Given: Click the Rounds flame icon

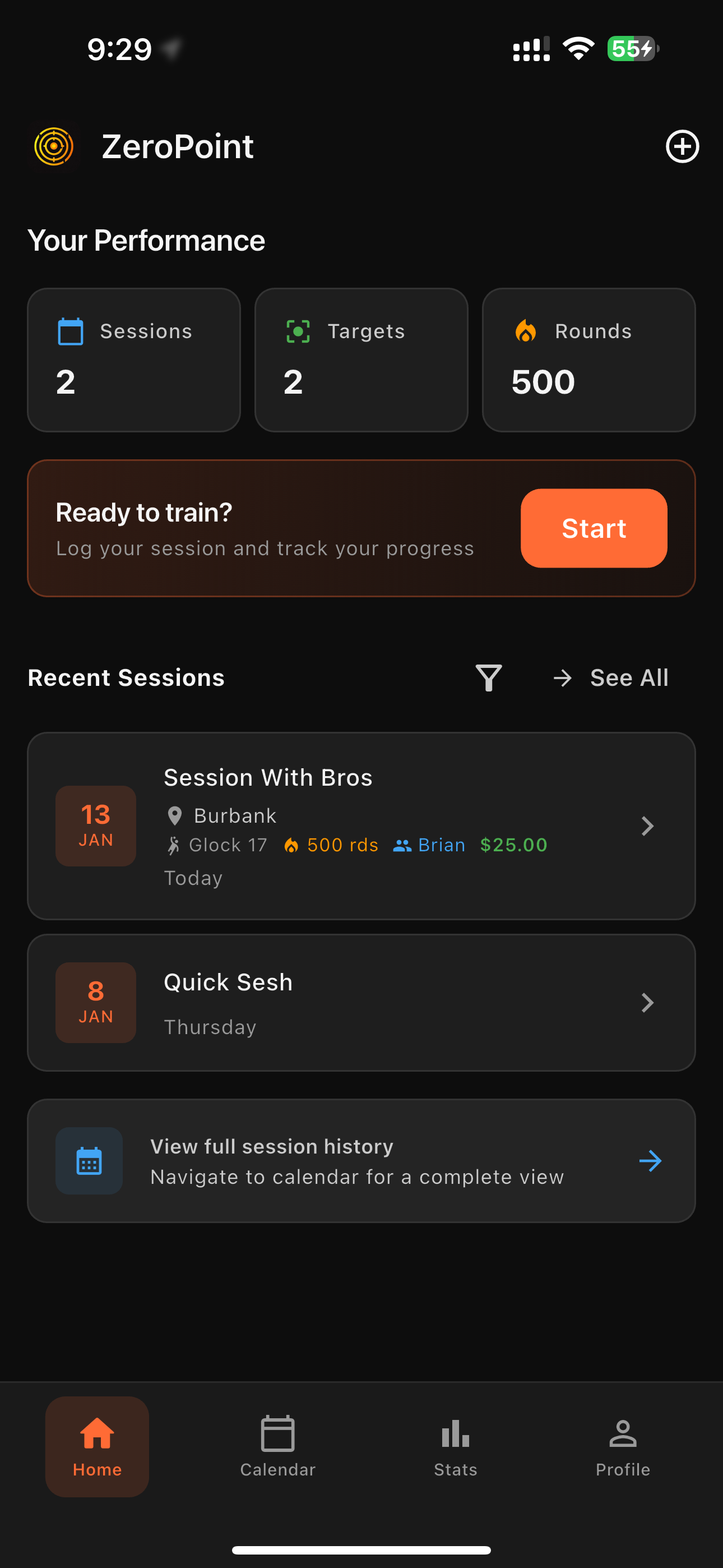Looking at the screenshot, I should (x=526, y=331).
